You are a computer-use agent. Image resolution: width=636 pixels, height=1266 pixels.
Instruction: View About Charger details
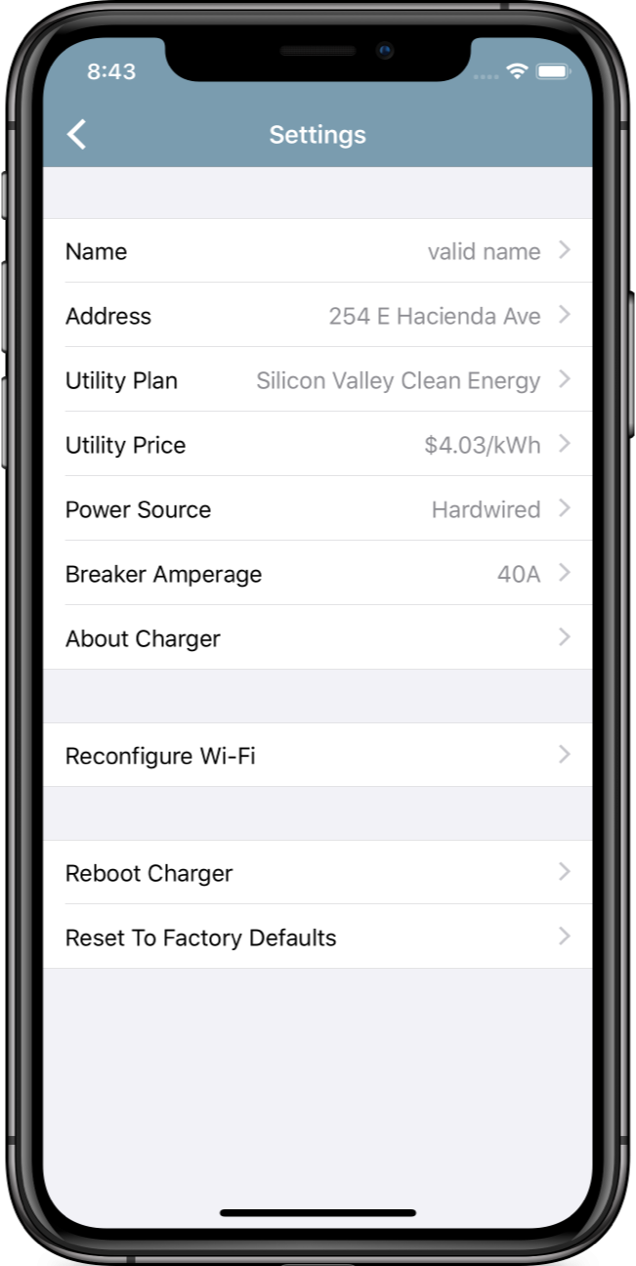click(317, 638)
